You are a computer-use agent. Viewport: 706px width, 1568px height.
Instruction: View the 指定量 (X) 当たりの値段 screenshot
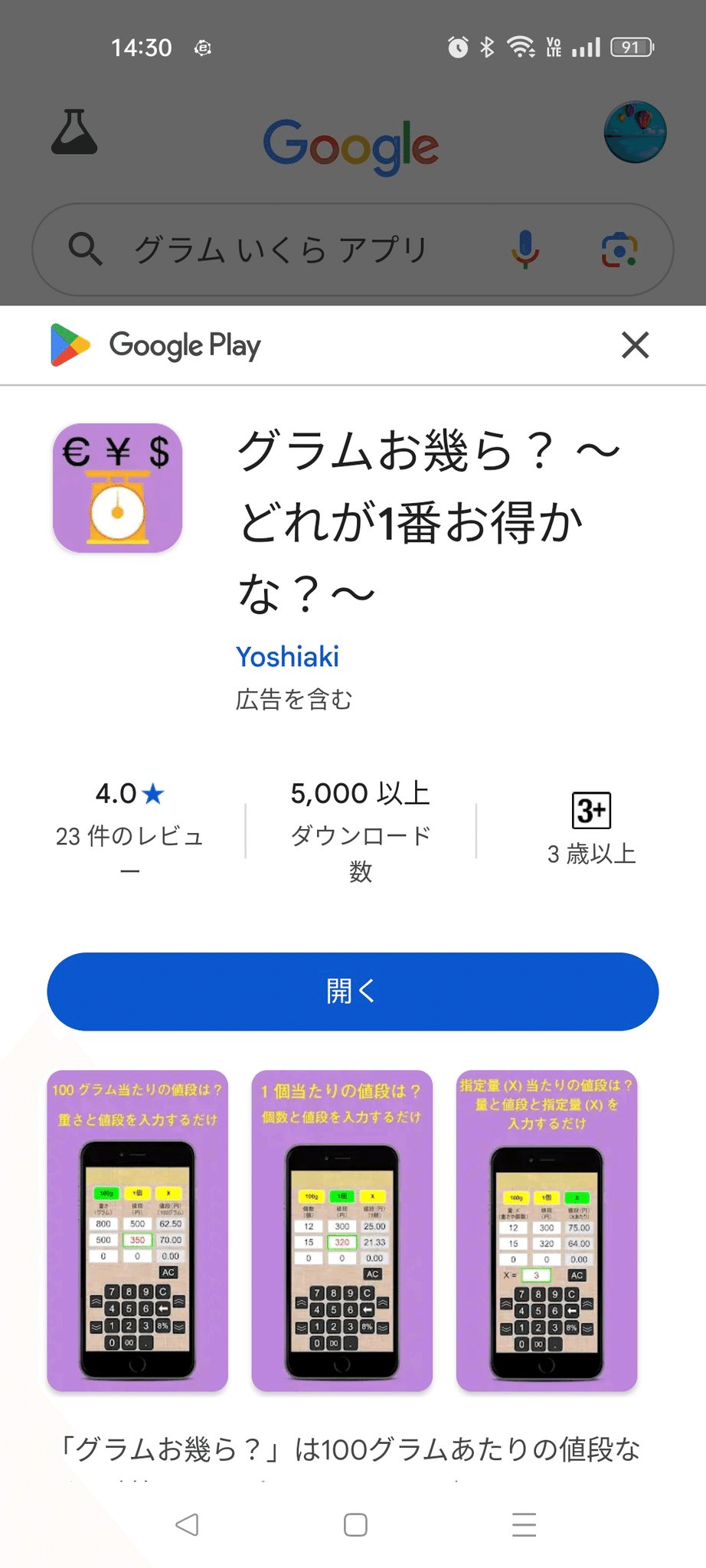546,1230
